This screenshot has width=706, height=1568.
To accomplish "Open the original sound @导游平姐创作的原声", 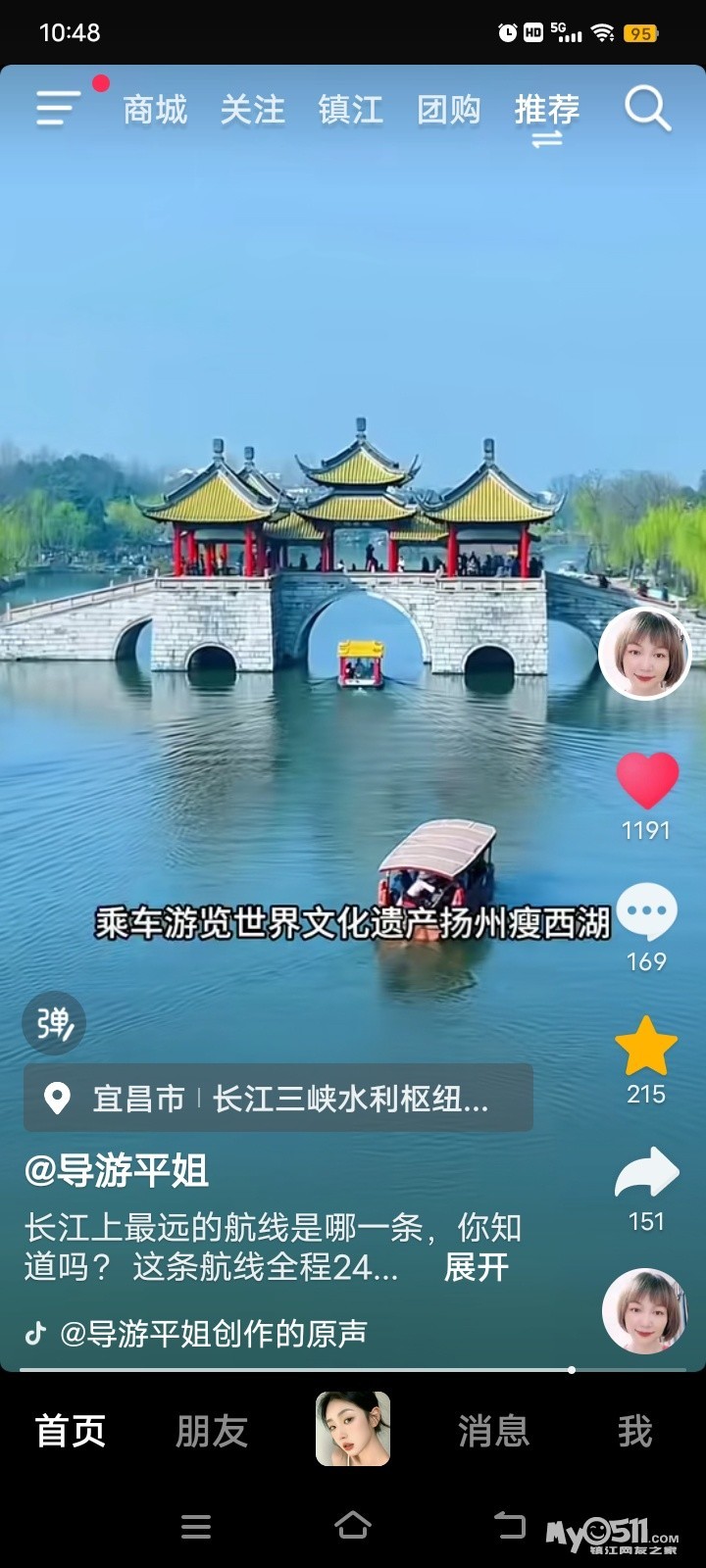I will 212,1333.
